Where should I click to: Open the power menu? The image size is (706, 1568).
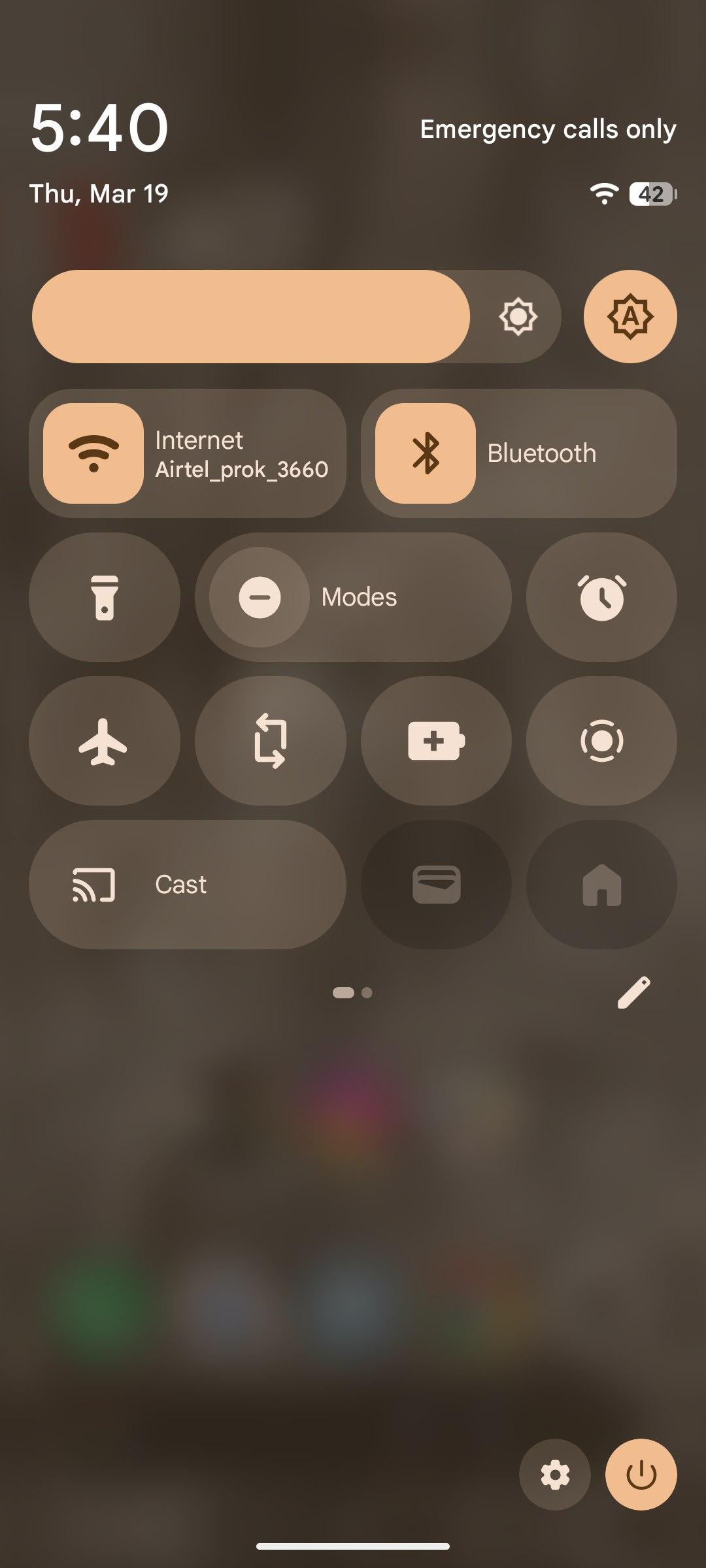pos(641,1475)
